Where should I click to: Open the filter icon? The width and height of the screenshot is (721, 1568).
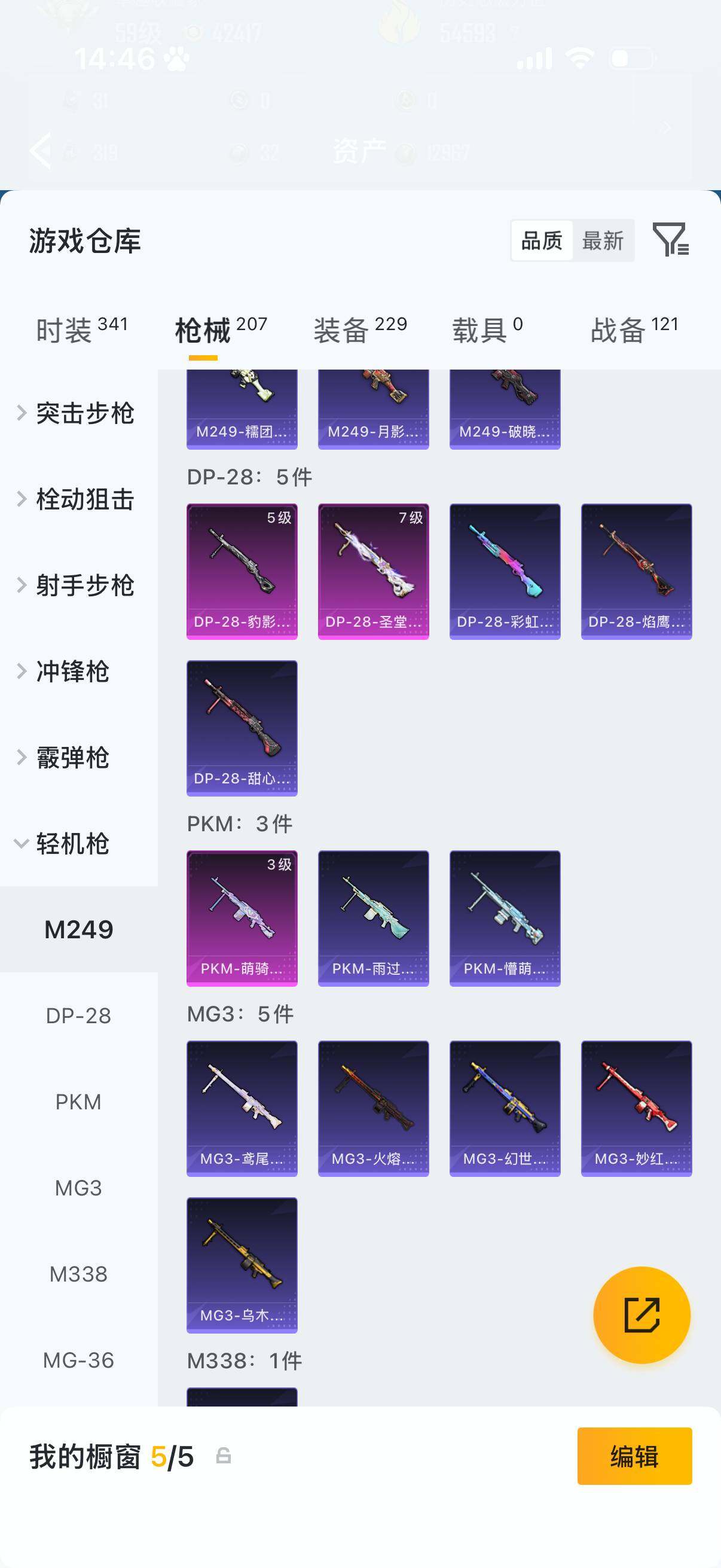click(669, 239)
